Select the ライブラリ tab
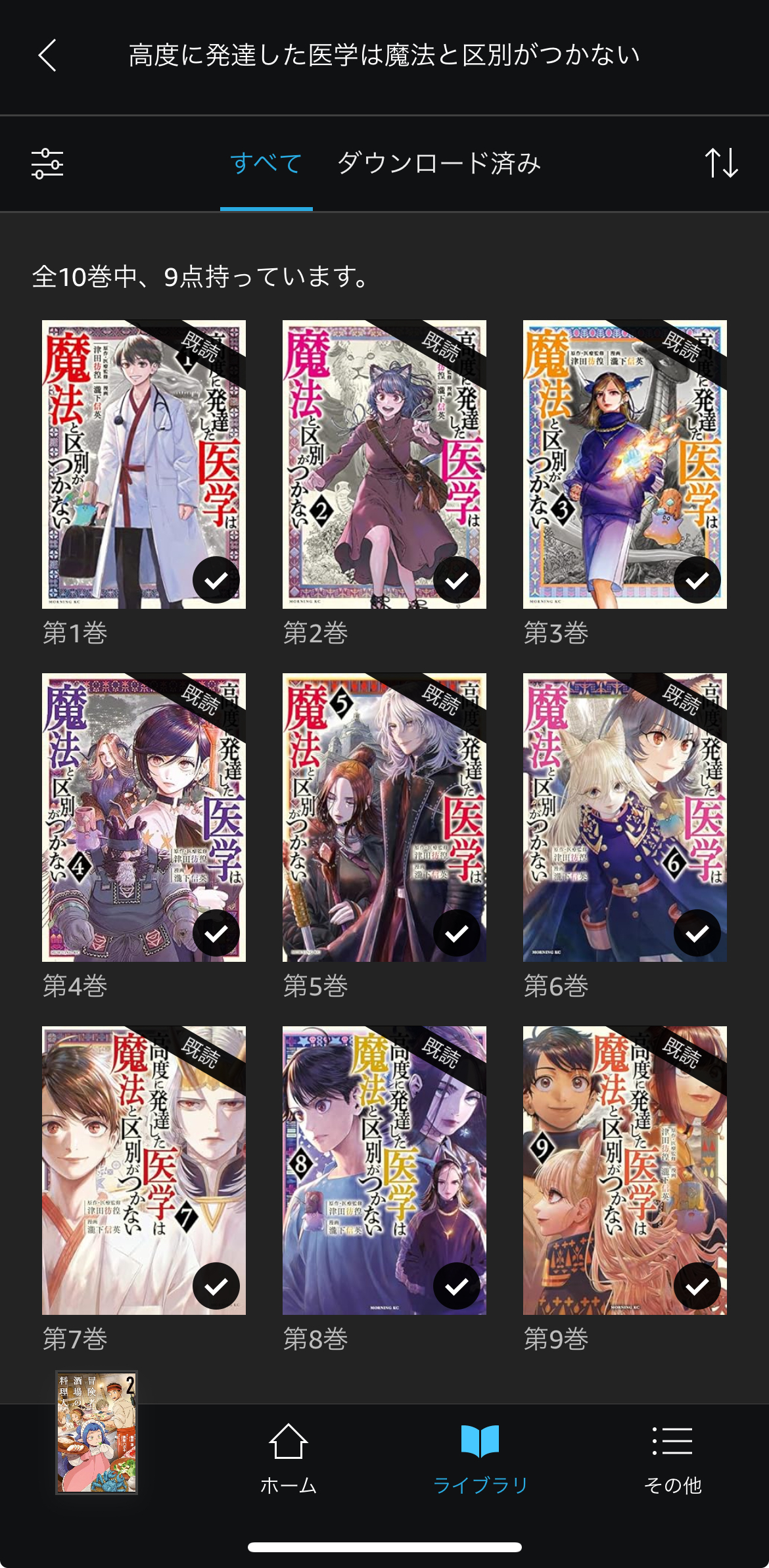Screen dimensions: 769x1568 pyautogui.click(x=480, y=1457)
